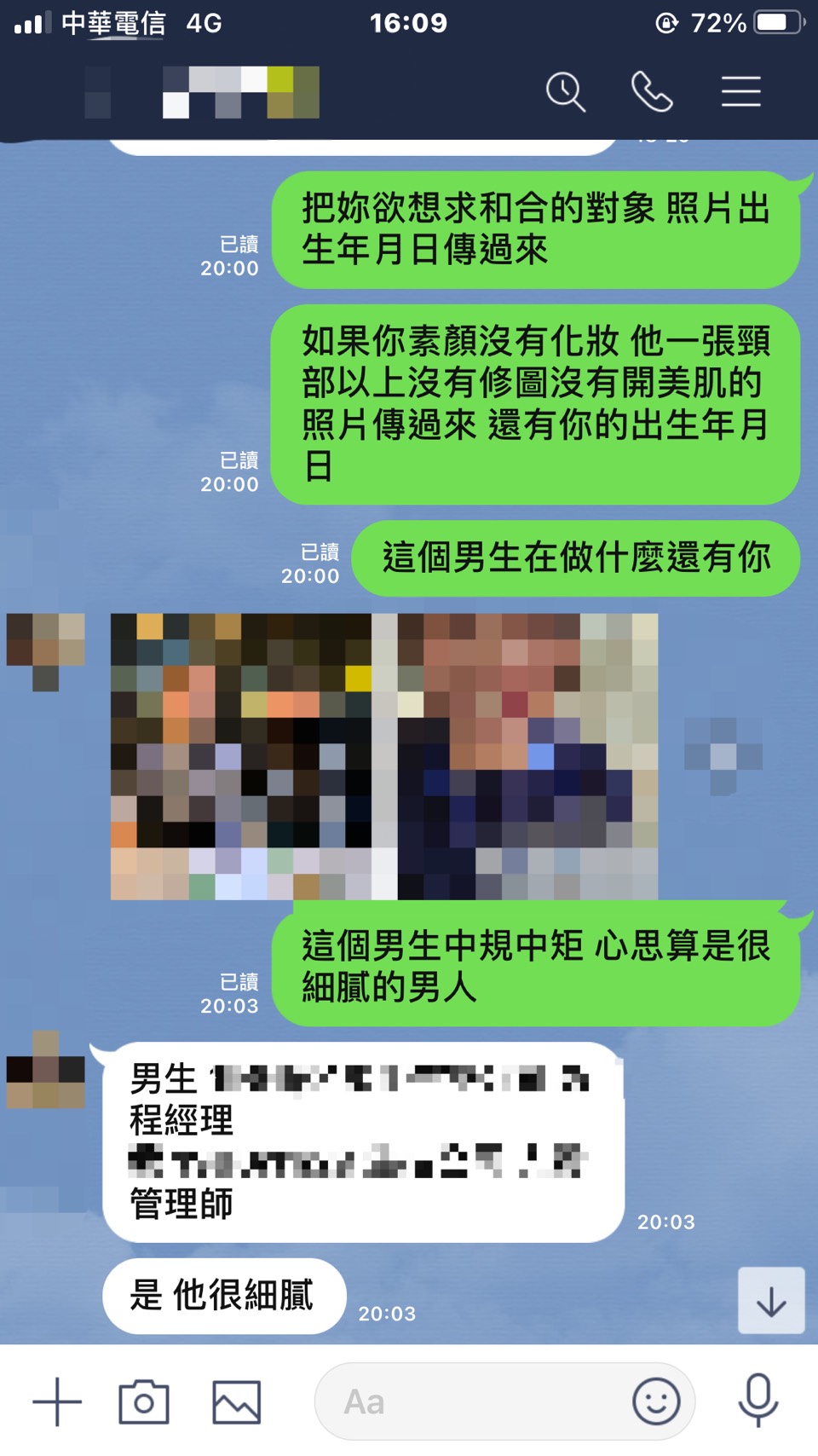
Task: Jump to latest messages with down arrow
Action: (x=771, y=1301)
